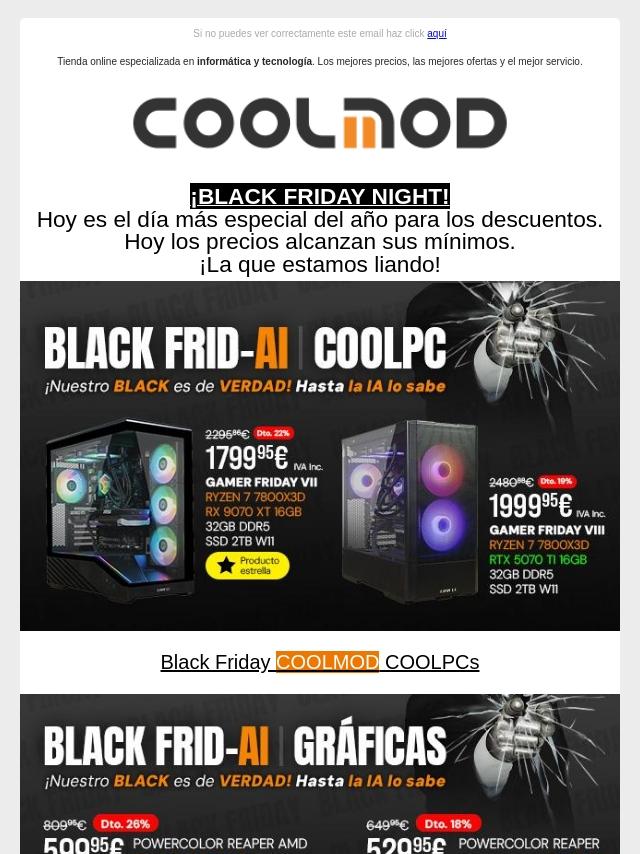This screenshot has height=854, width=640.
Task: Tap the "aquí" link to view email online
Action: pyautogui.click(x=436, y=34)
